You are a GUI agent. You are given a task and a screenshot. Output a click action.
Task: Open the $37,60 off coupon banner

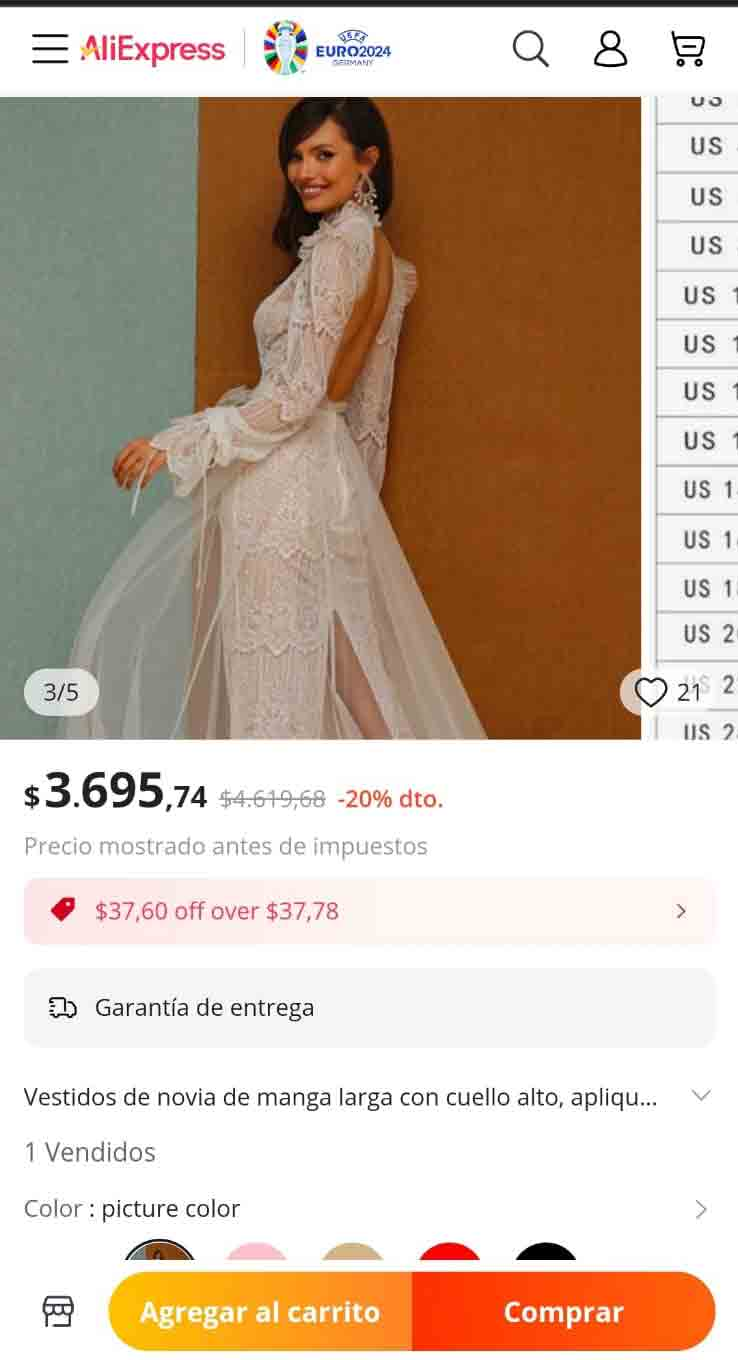pos(369,911)
